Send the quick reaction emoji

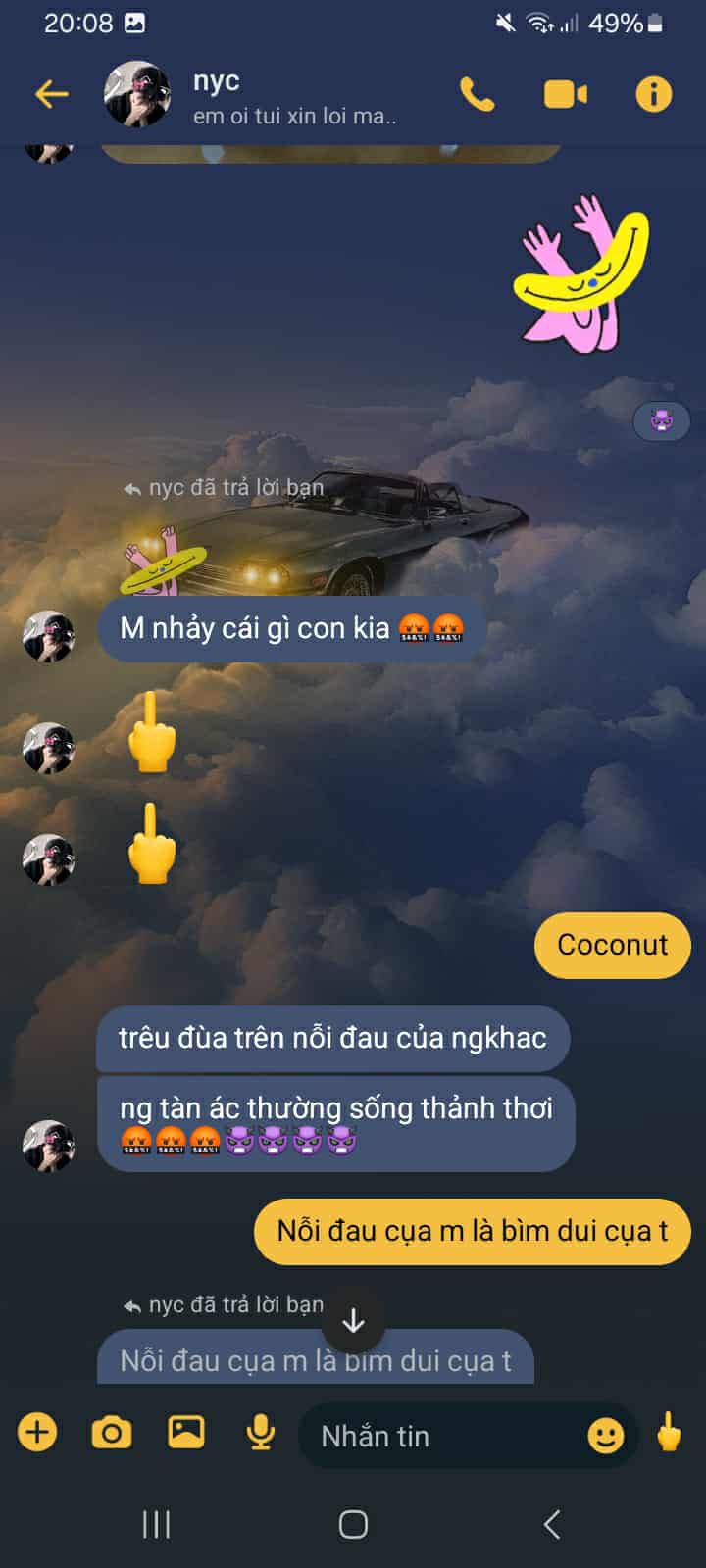(670, 1433)
